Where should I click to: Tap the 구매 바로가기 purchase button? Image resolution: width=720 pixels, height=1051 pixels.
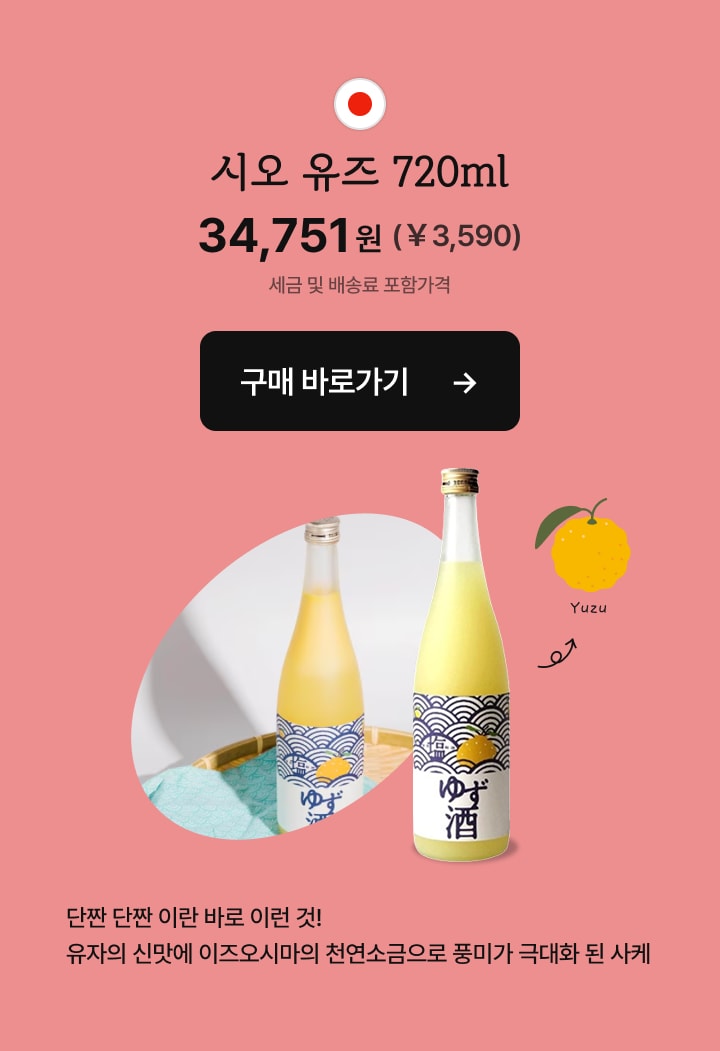pyautogui.click(x=359, y=381)
